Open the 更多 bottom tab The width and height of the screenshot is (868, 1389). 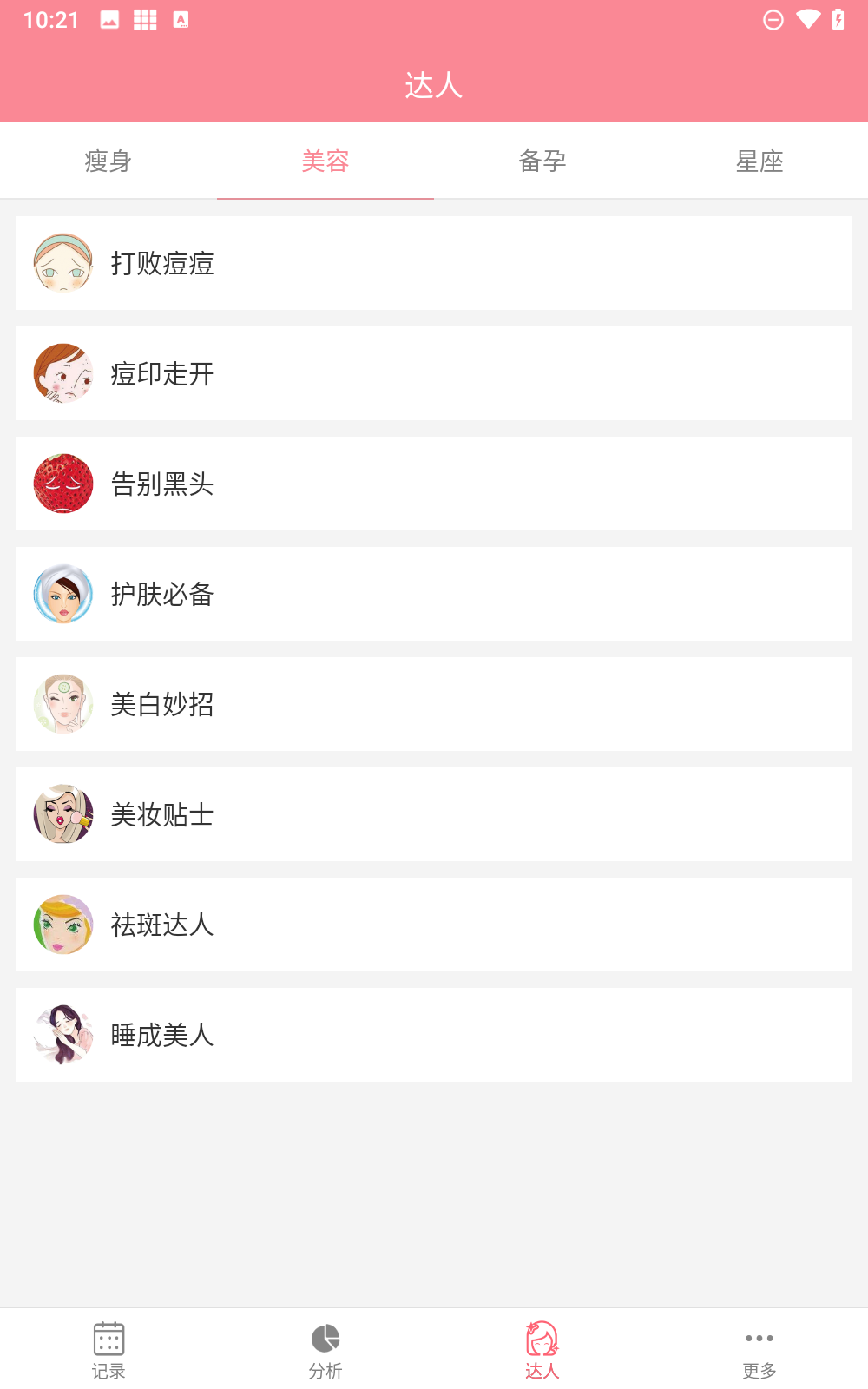pos(759,1350)
